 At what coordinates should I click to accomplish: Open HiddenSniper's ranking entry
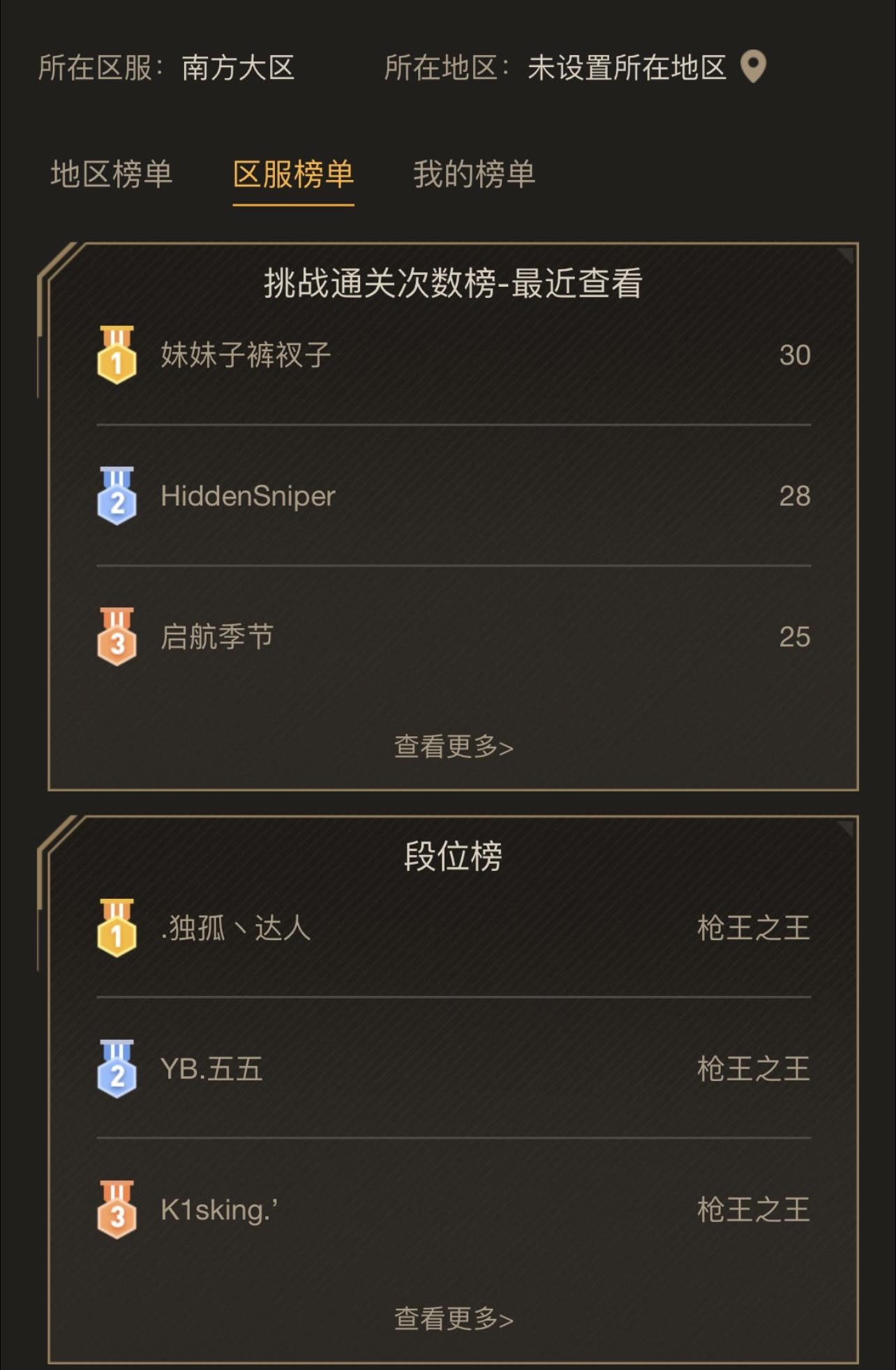point(248,496)
